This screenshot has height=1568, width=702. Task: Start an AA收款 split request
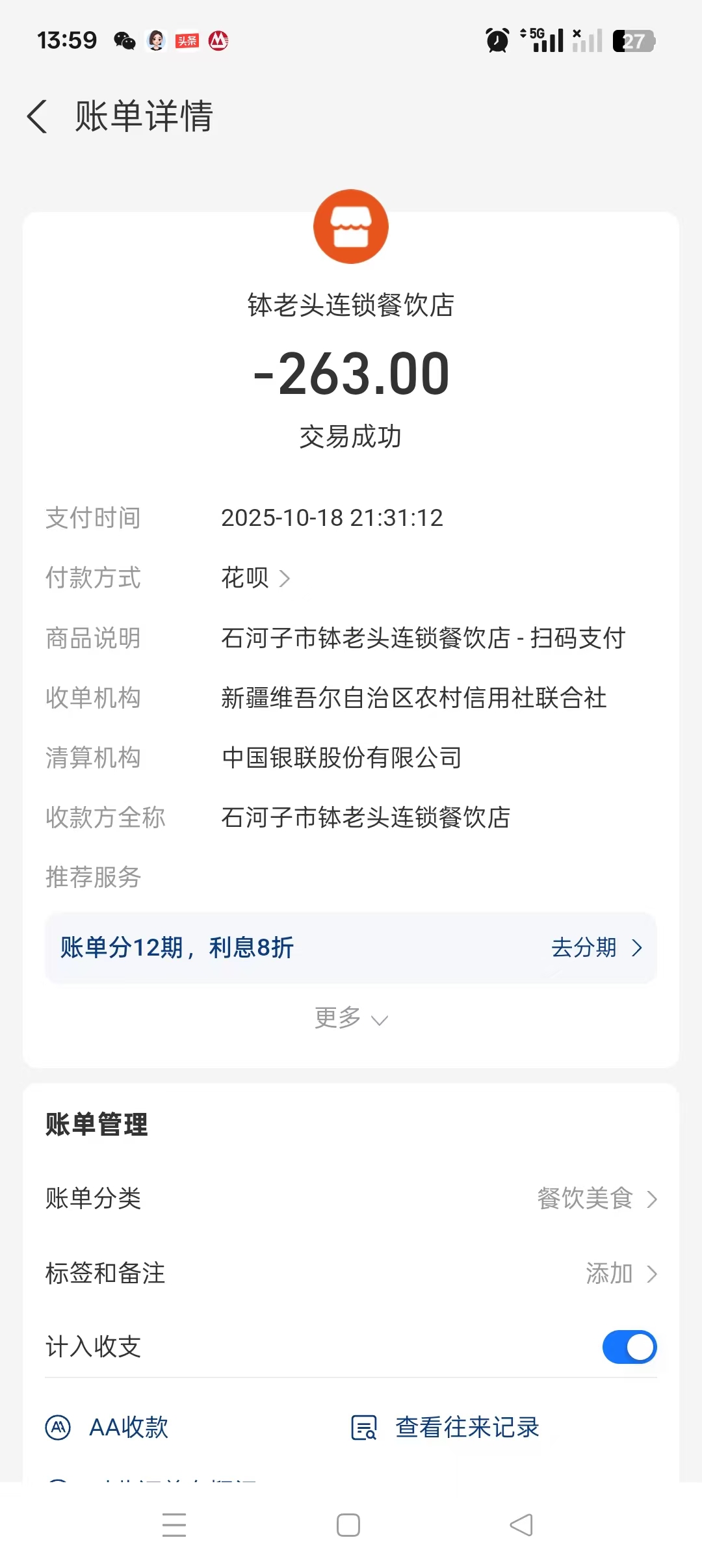pos(108,1428)
